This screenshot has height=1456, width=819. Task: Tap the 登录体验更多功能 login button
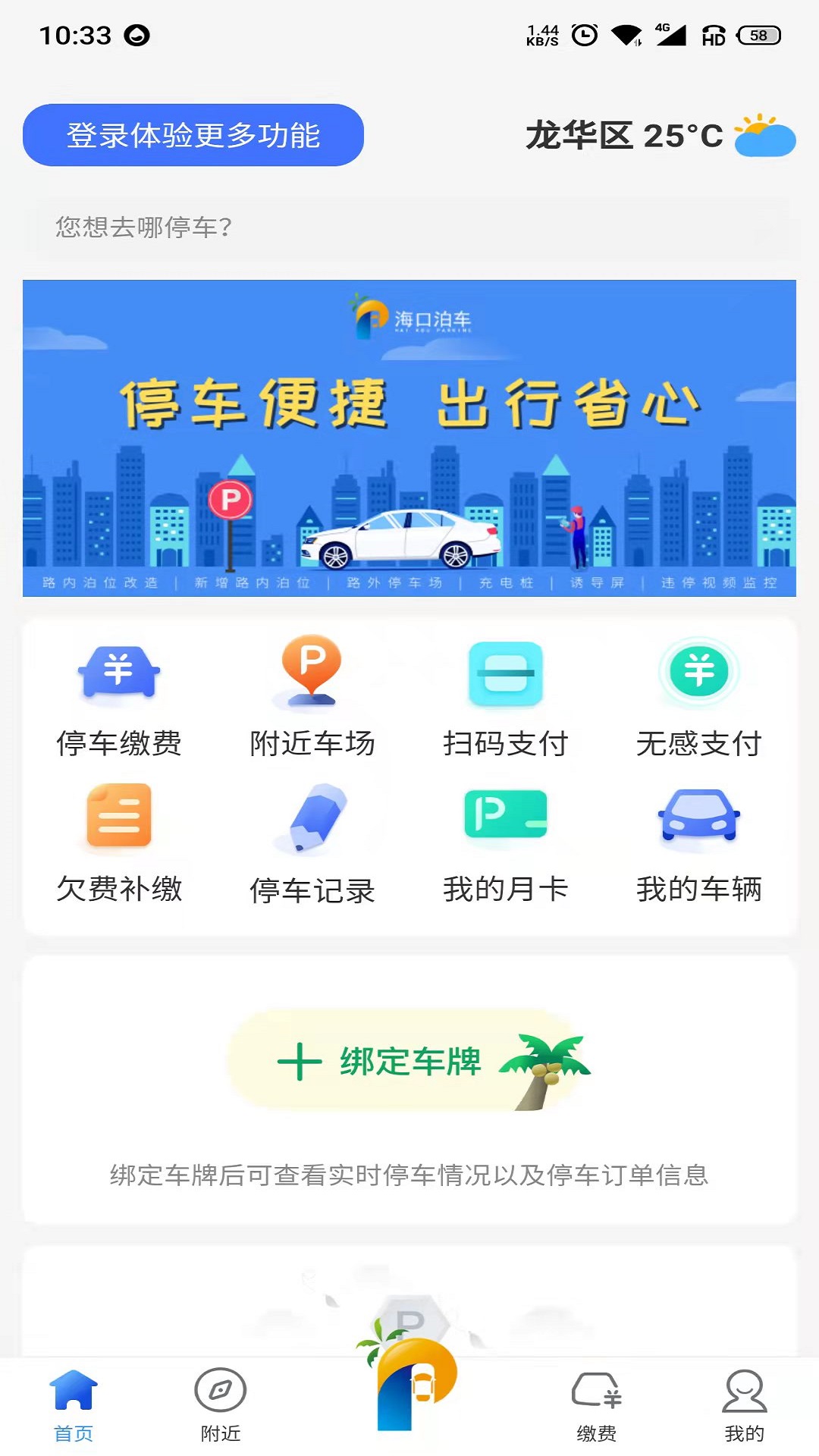tap(193, 135)
